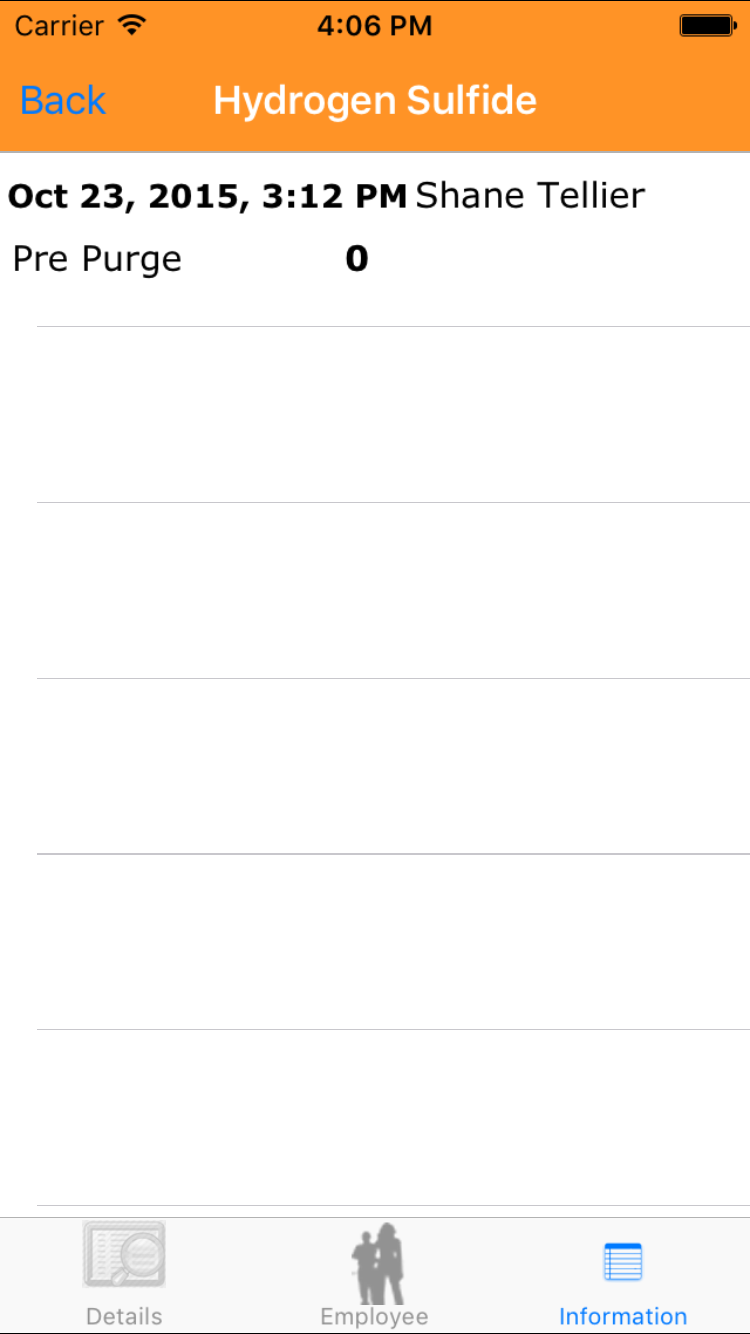Go back from Hydrogen Sulfide screen
This screenshot has height=1334, width=750.
pos(63,101)
